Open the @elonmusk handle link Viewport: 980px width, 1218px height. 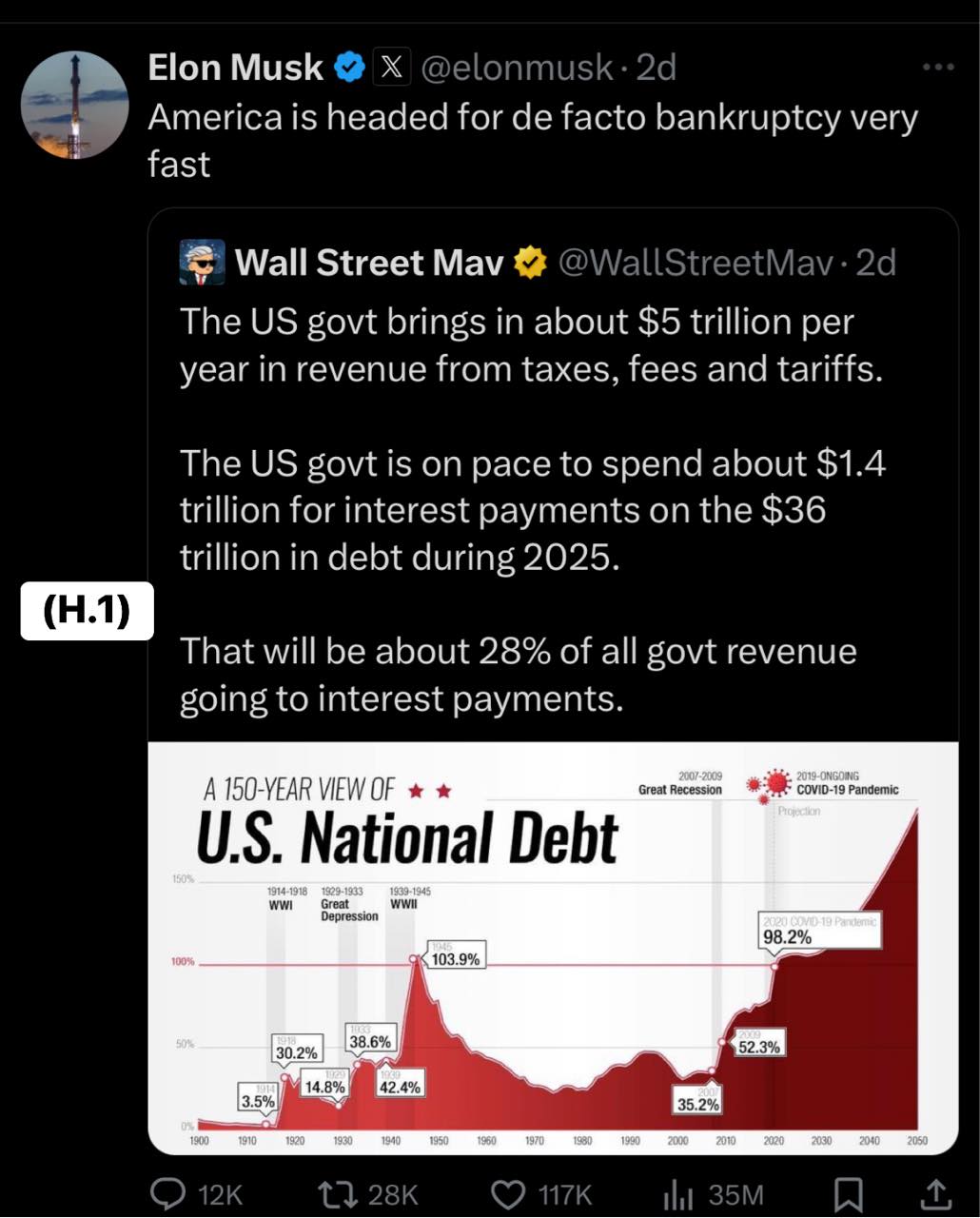[517, 68]
